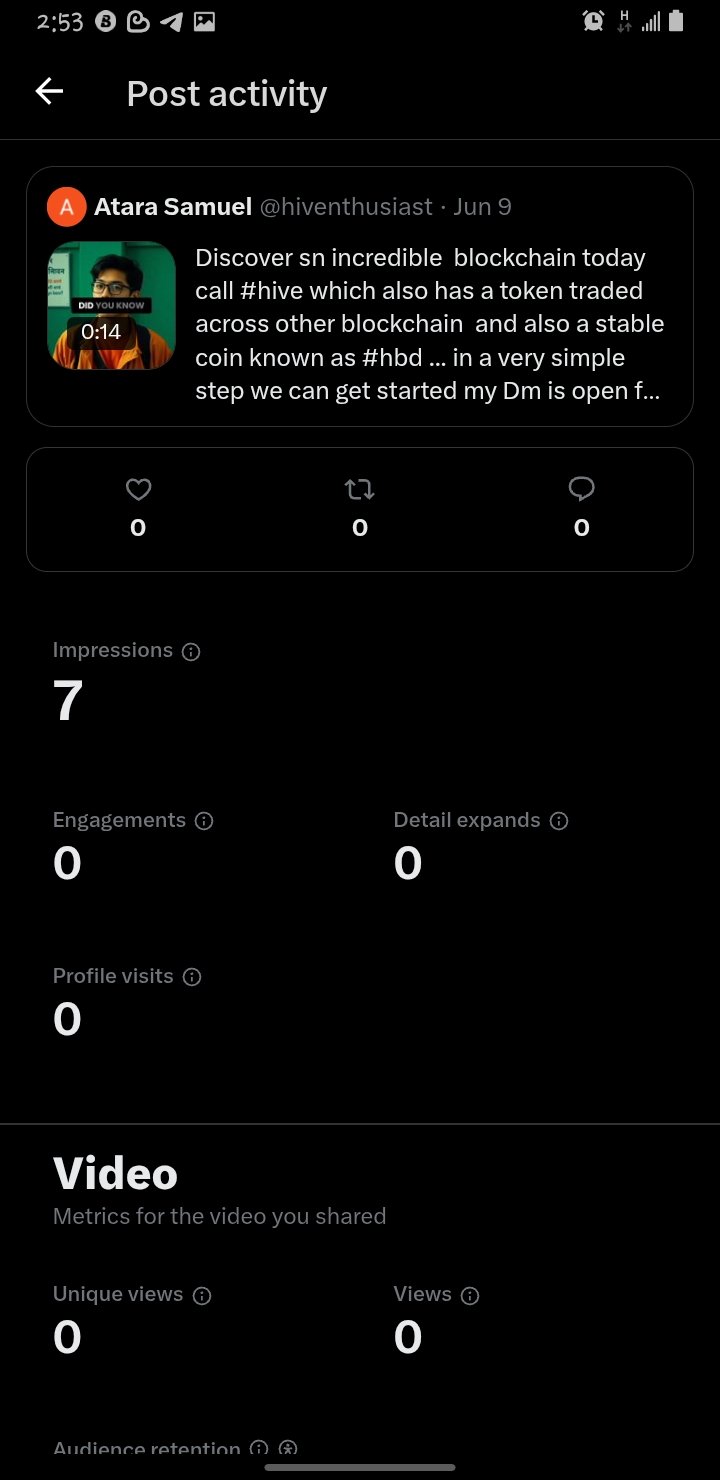Viewport: 720px width, 1480px height.
Task: Tap the info icon beside Impressions
Action: (x=191, y=651)
